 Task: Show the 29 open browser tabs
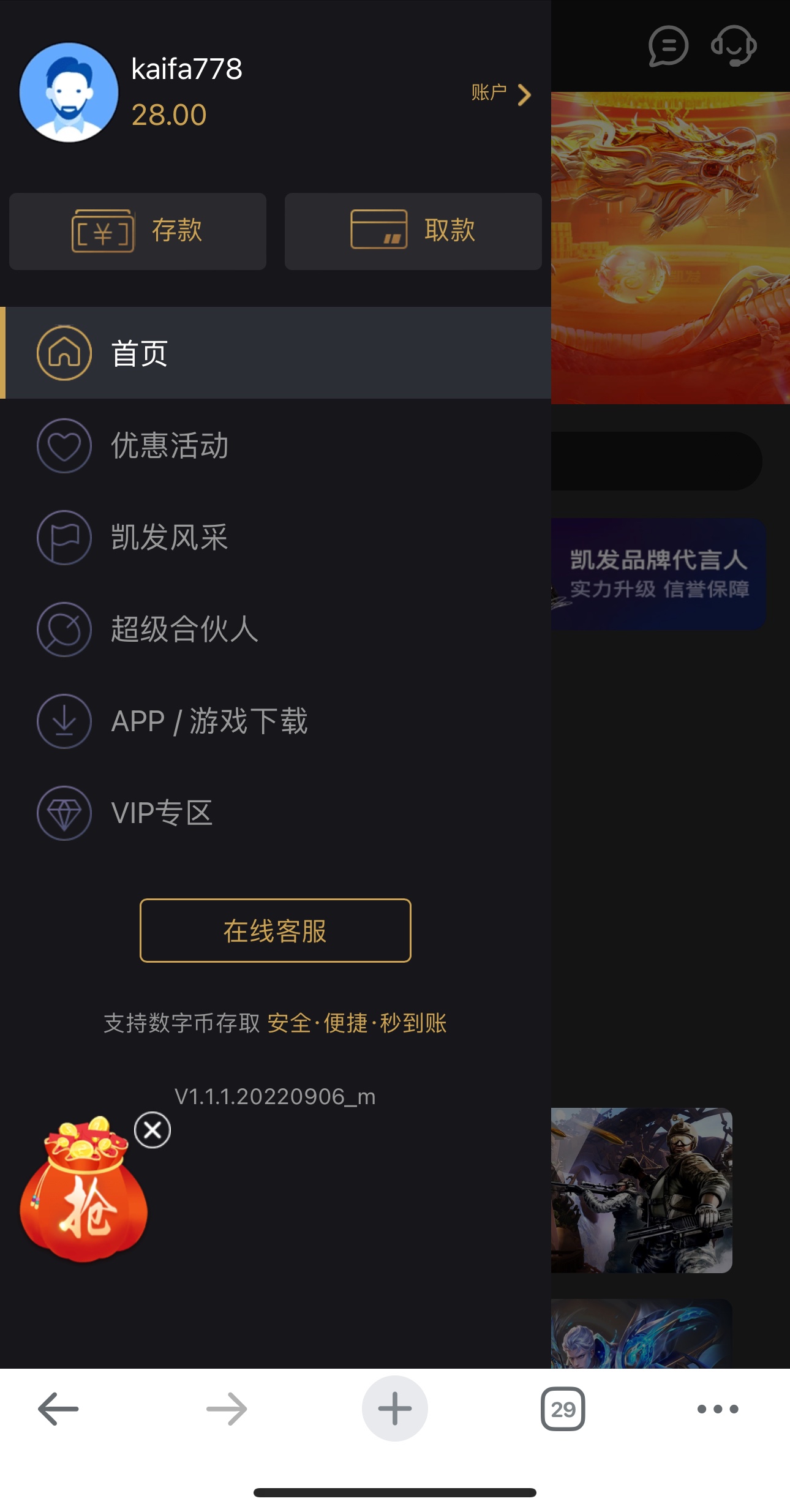(x=563, y=1409)
